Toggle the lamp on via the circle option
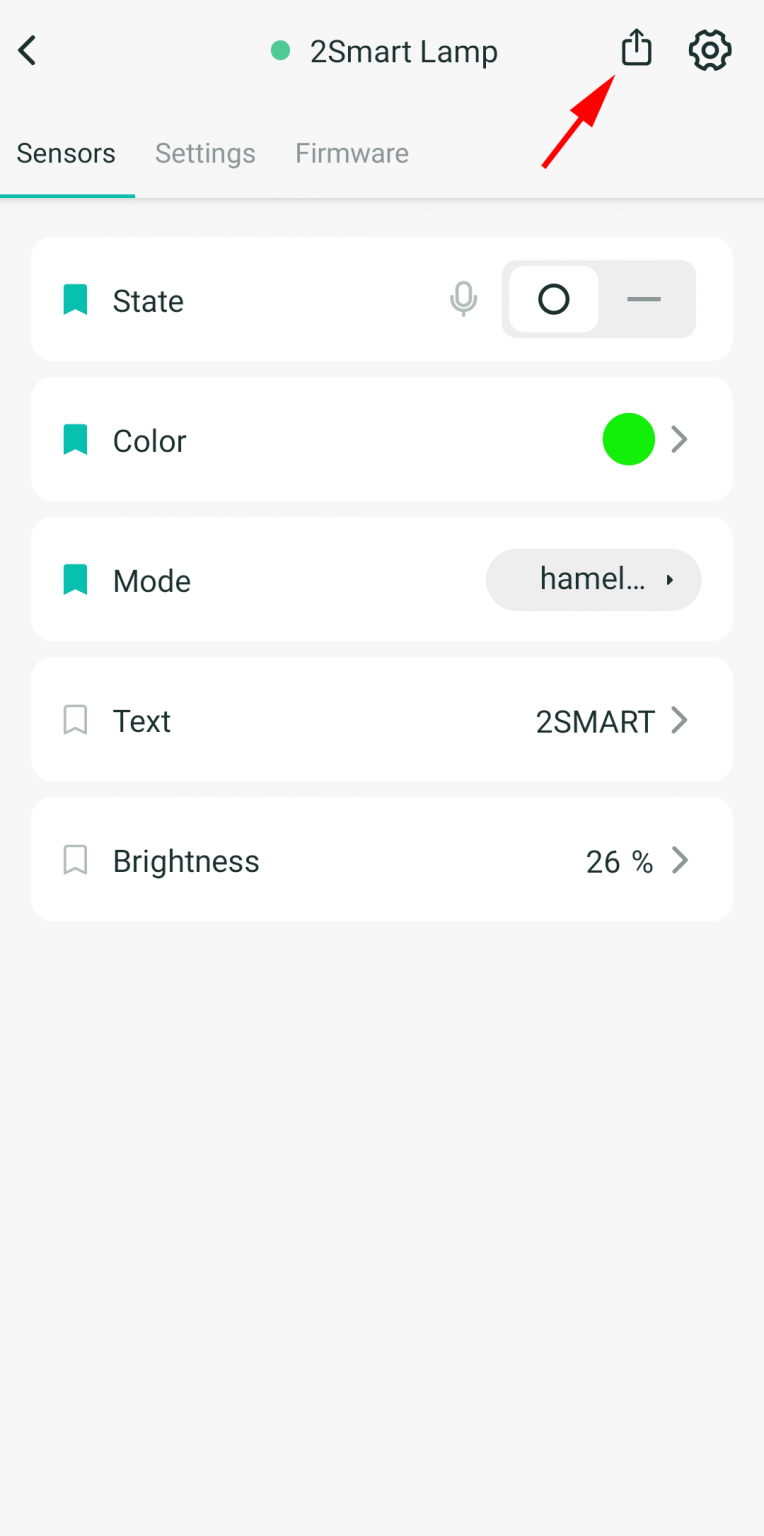Image resolution: width=764 pixels, height=1536 pixels. coord(554,299)
